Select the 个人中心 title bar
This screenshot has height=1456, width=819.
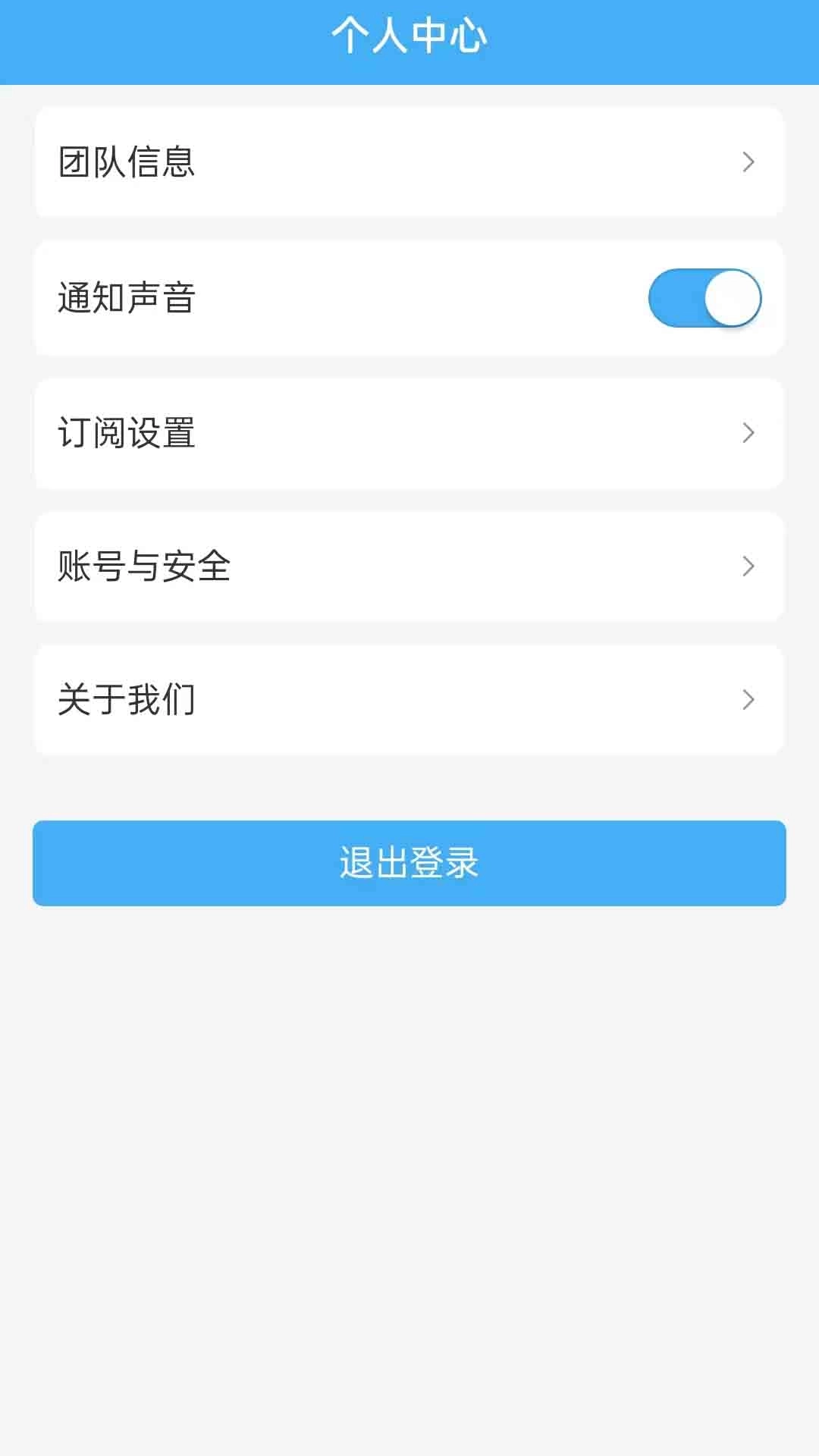pos(409,36)
